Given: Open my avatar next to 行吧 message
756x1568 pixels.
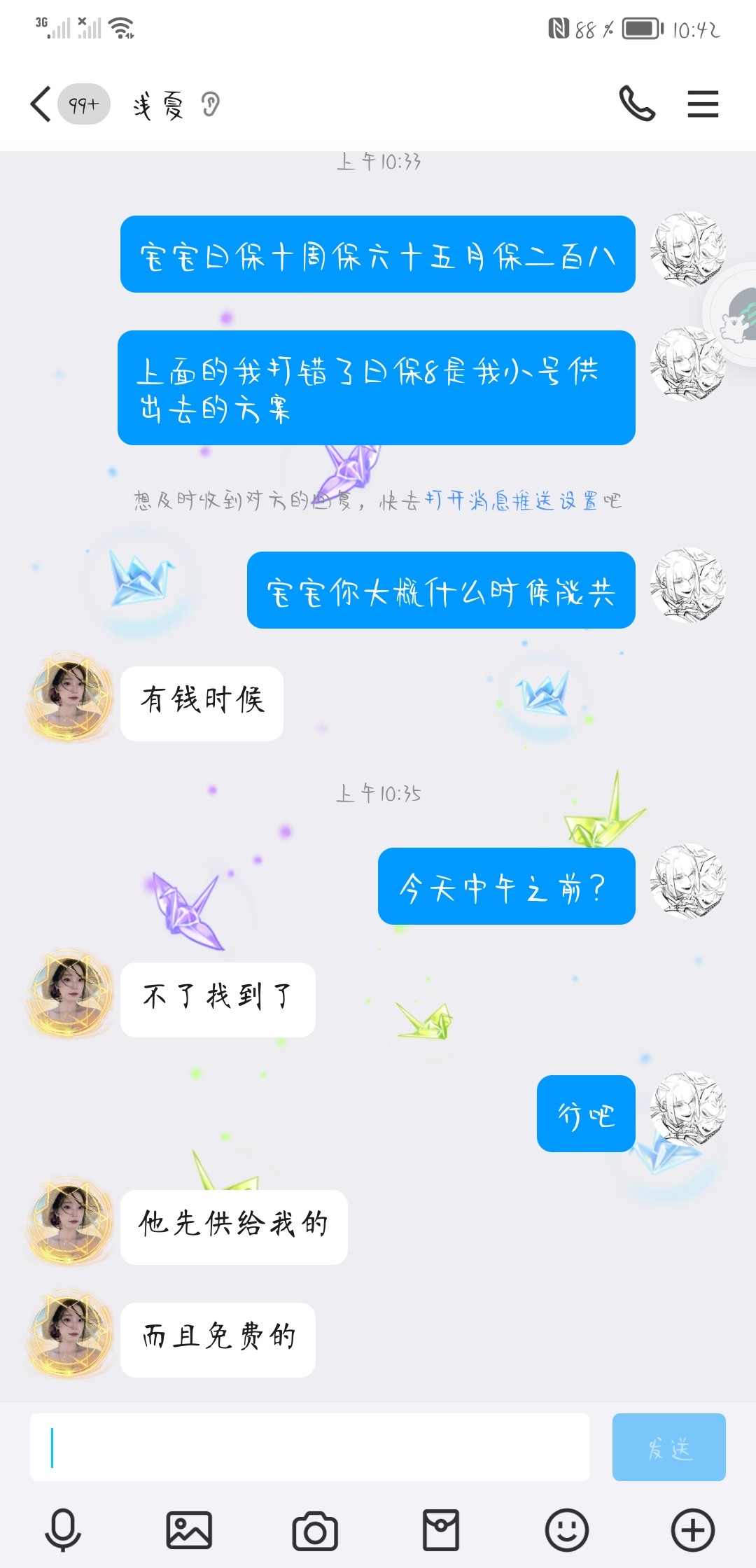Looking at the screenshot, I should click(687, 1108).
